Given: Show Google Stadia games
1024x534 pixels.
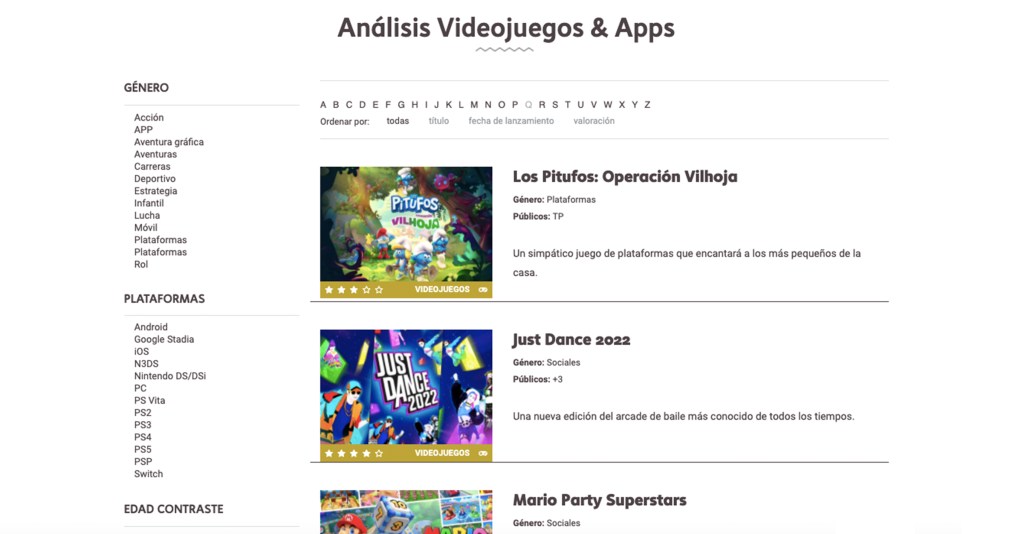Looking at the screenshot, I should tap(164, 340).
